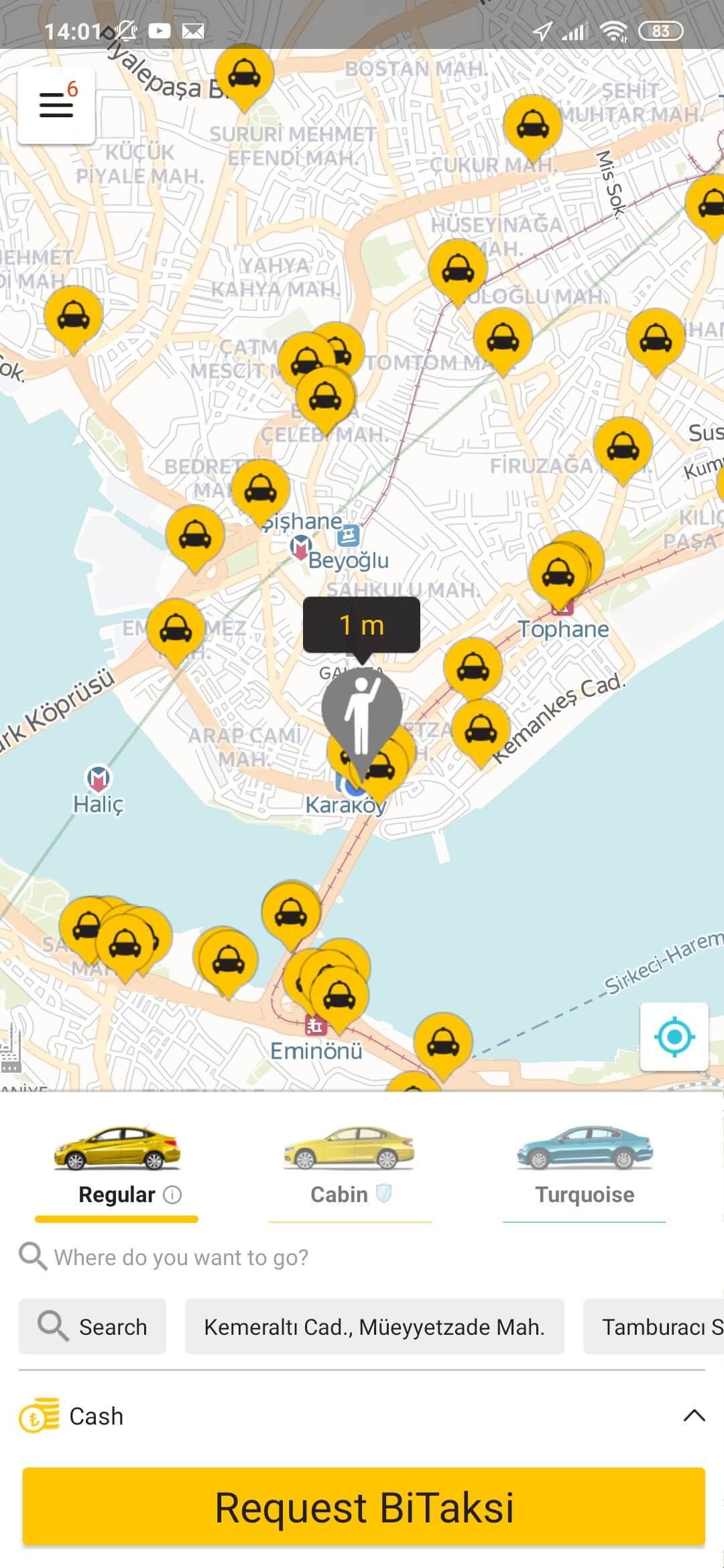The height and width of the screenshot is (1568, 724).
Task: Recenter map on my current location
Action: (x=674, y=1037)
